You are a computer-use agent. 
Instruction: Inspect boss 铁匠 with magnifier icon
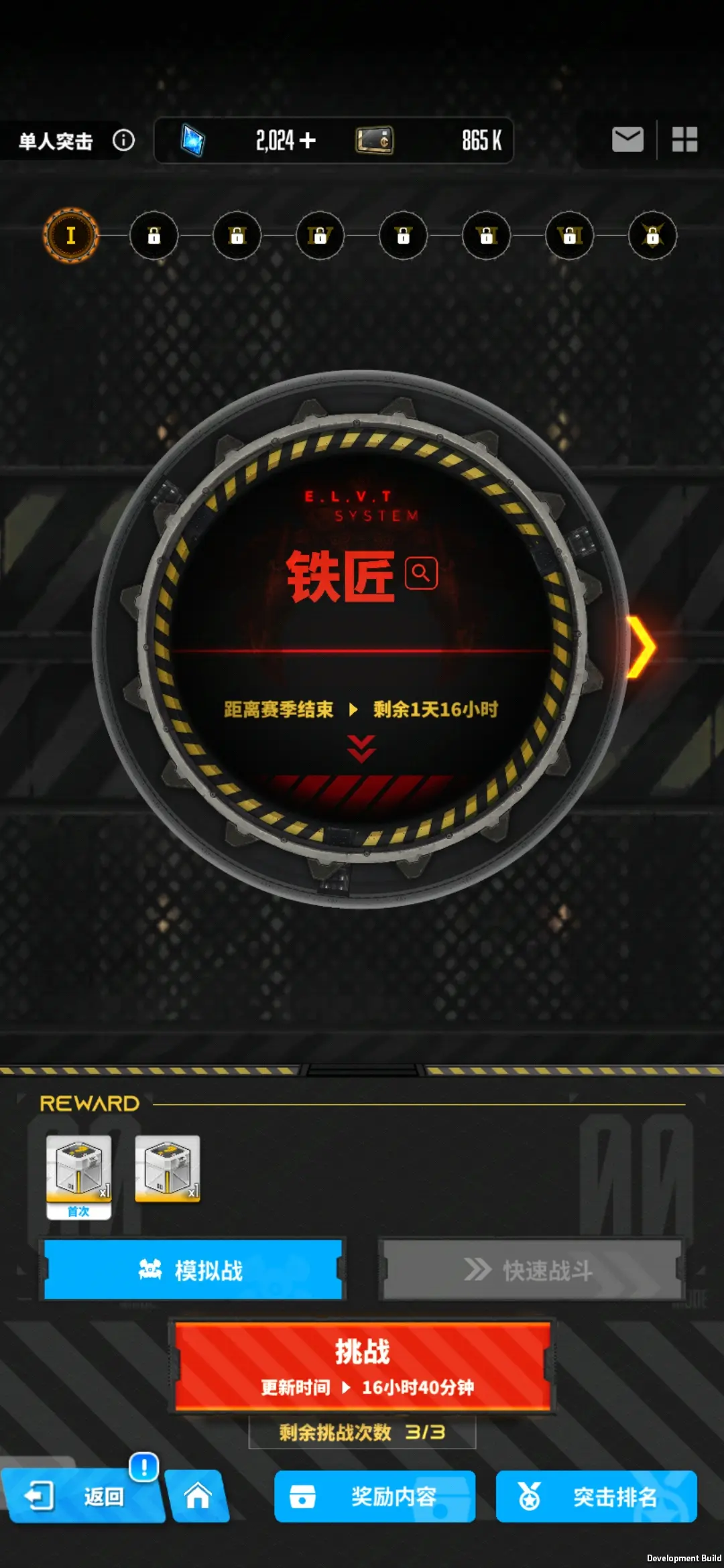[421, 574]
